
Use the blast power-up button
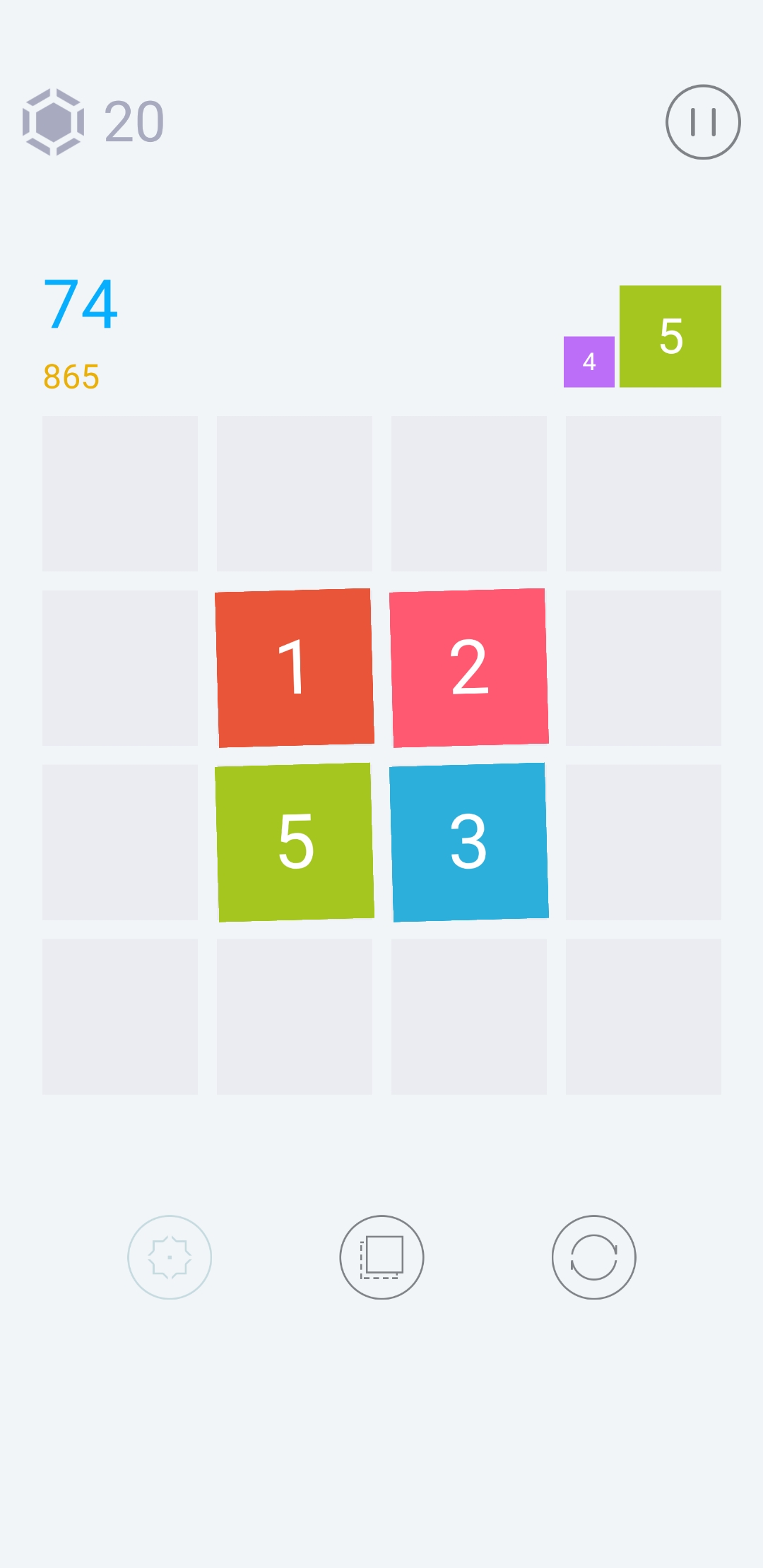pyautogui.click(x=170, y=1257)
